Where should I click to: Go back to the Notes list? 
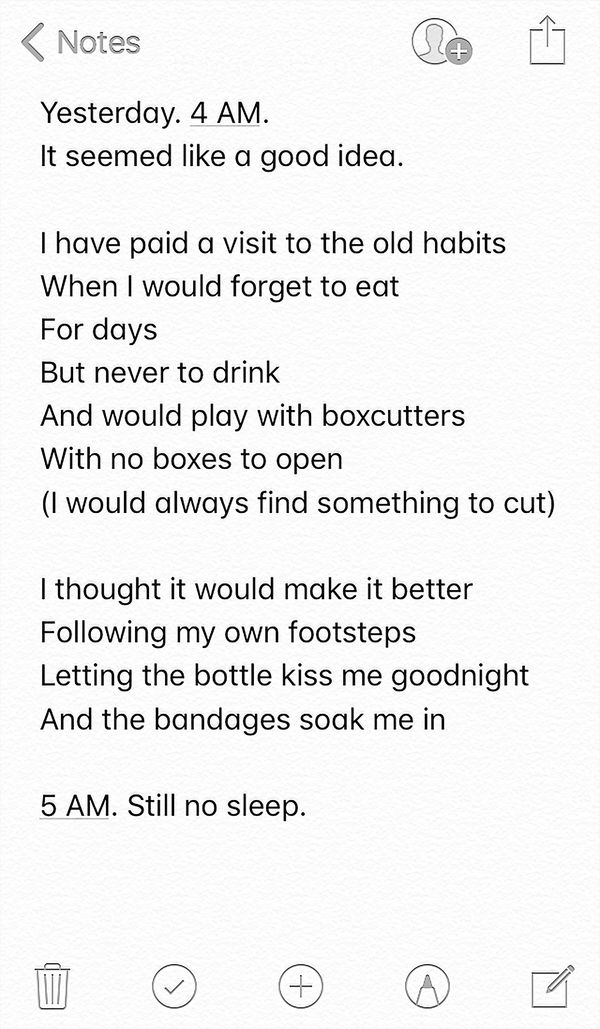pos(80,43)
